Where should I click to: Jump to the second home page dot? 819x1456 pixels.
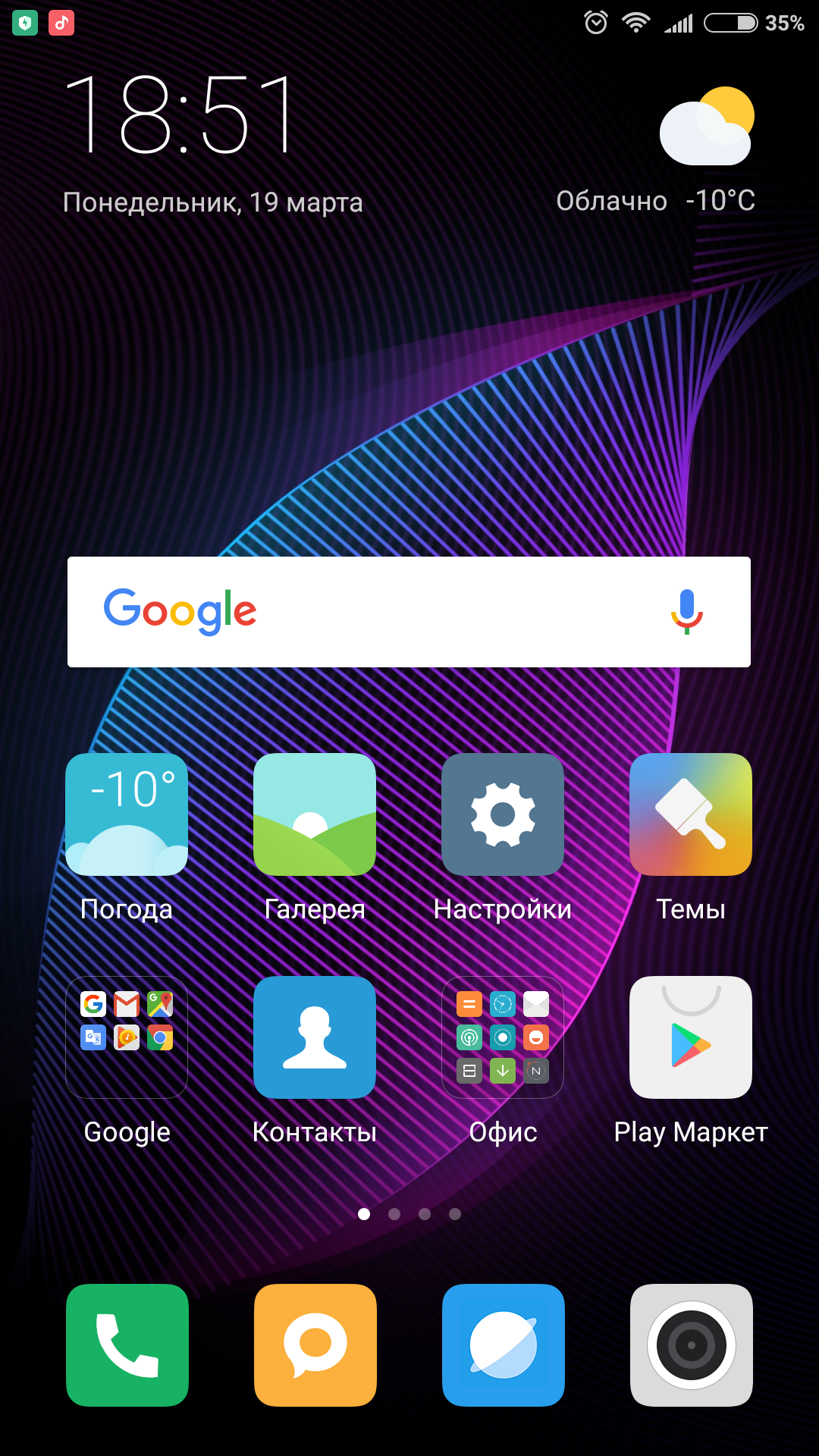pyautogui.click(x=394, y=1214)
